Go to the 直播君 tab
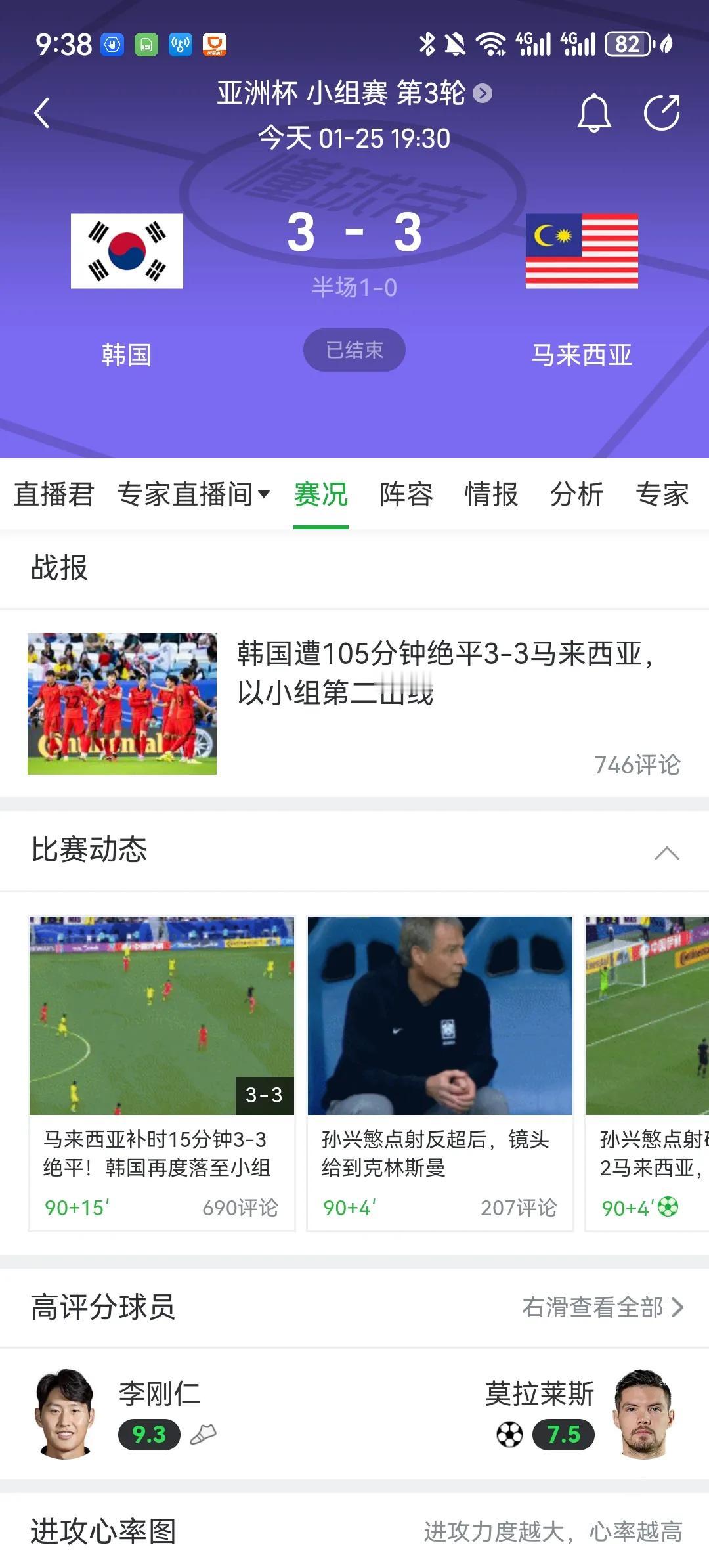 [54, 496]
